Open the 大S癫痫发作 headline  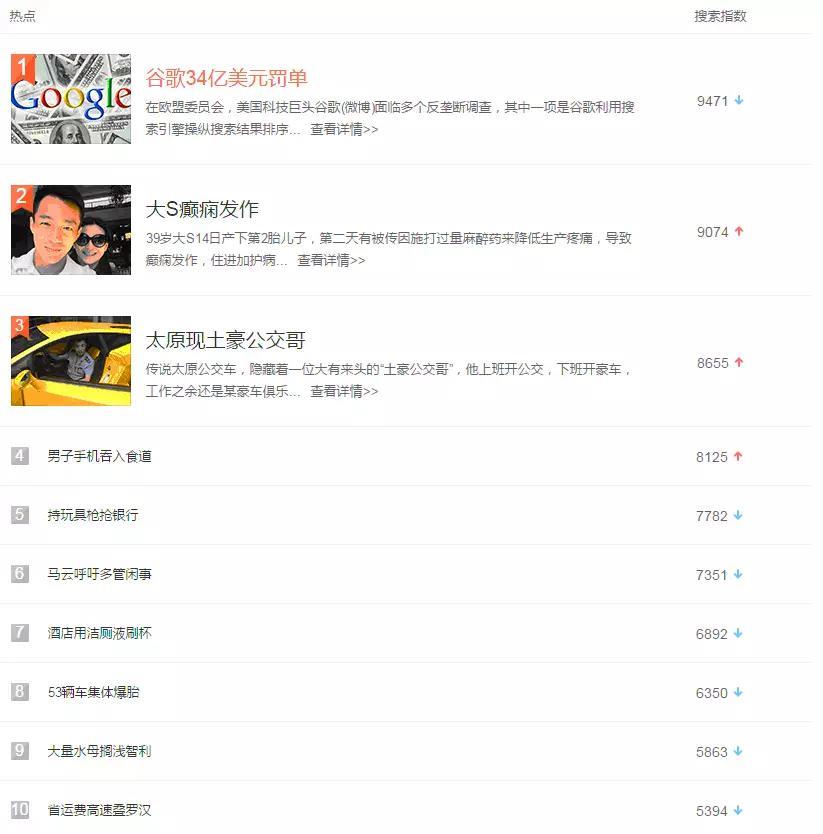(202, 209)
